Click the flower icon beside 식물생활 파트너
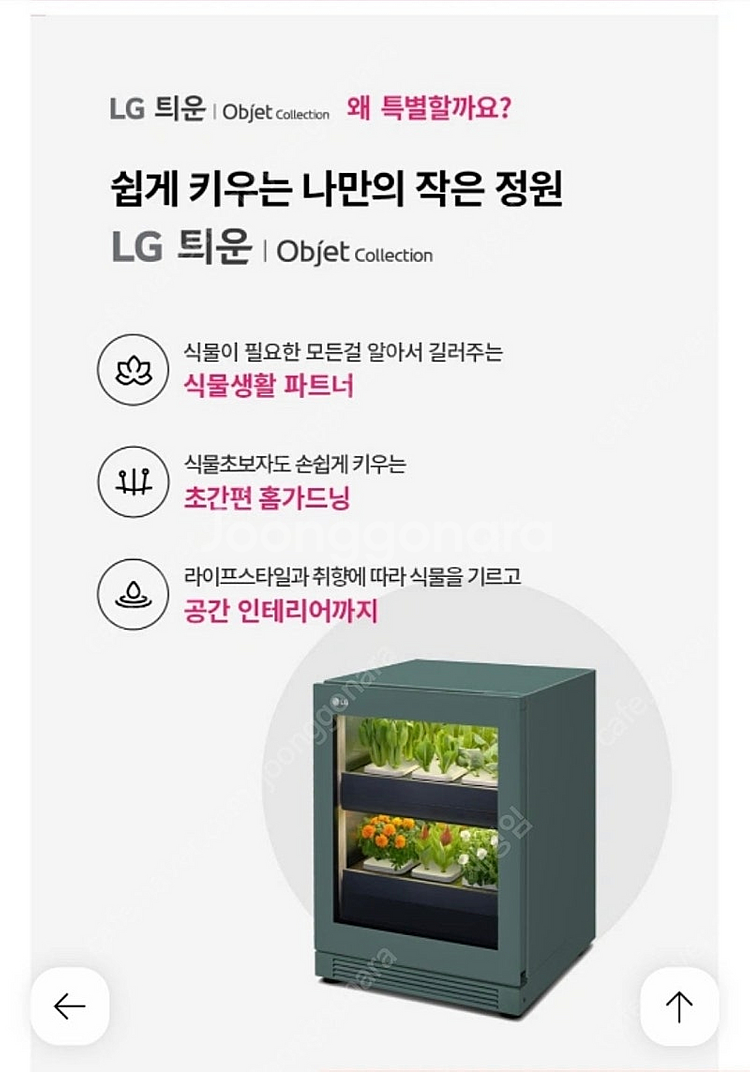 click(133, 369)
